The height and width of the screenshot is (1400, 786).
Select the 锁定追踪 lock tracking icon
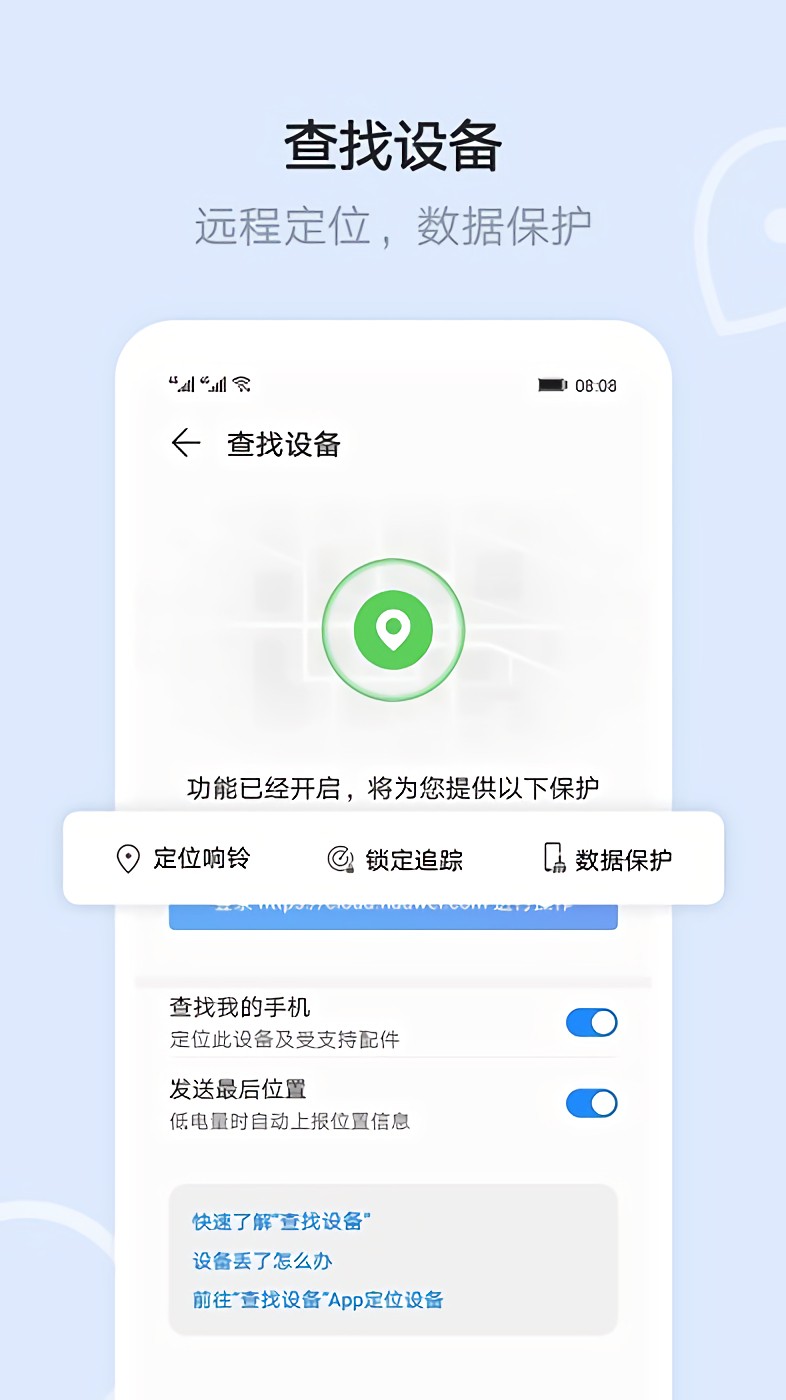tap(340, 858)
